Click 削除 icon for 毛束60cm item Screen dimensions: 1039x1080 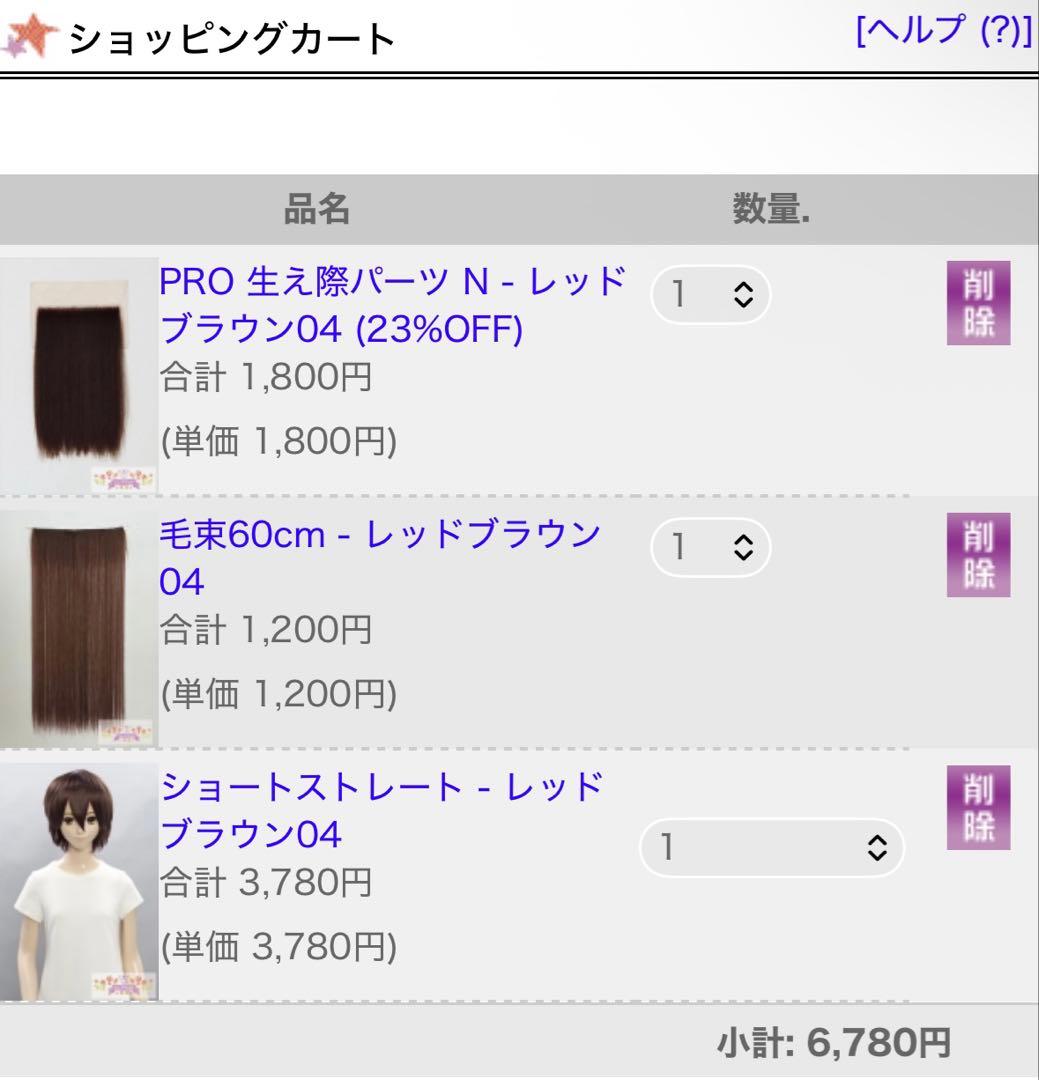coord(976,555)
